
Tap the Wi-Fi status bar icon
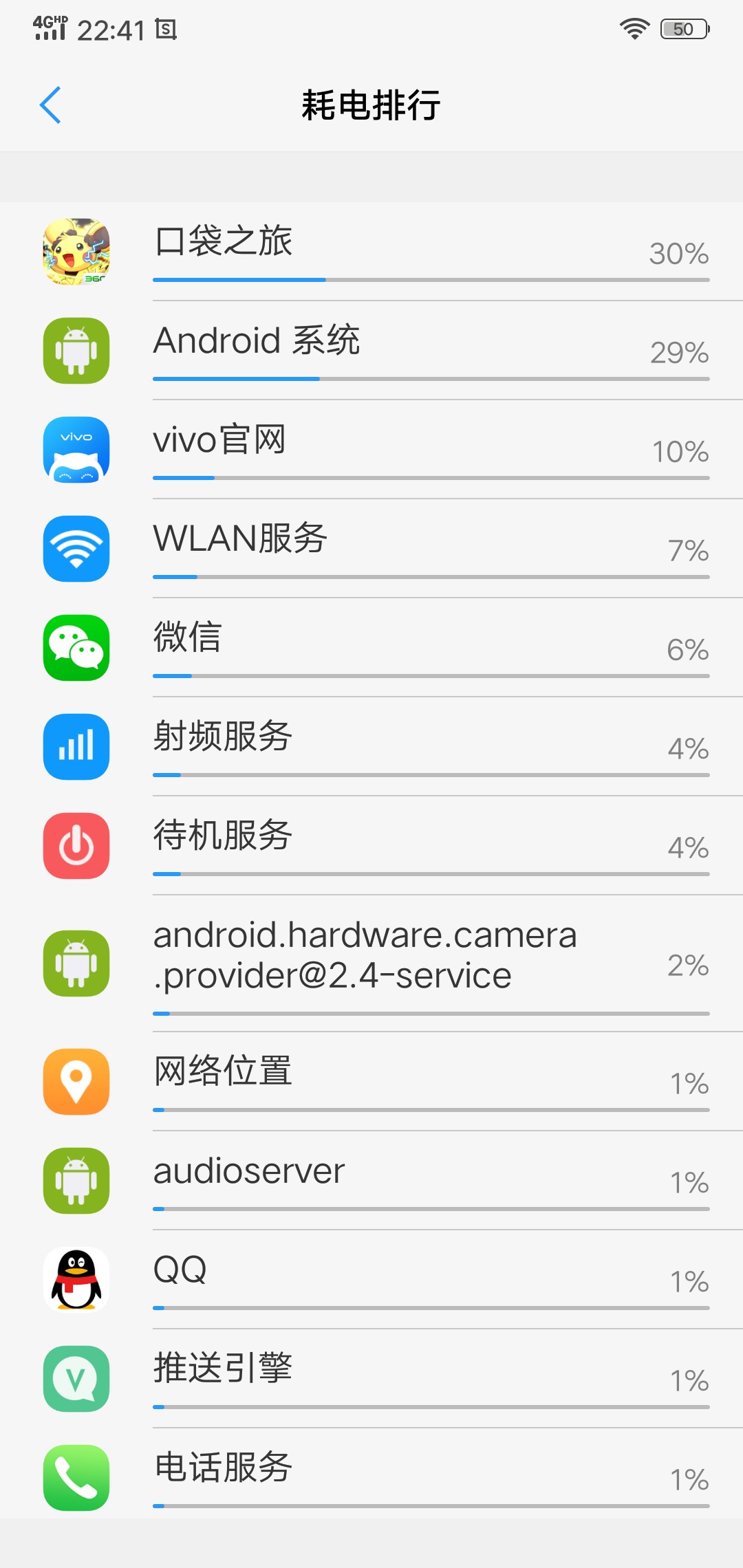pos(634,26)
